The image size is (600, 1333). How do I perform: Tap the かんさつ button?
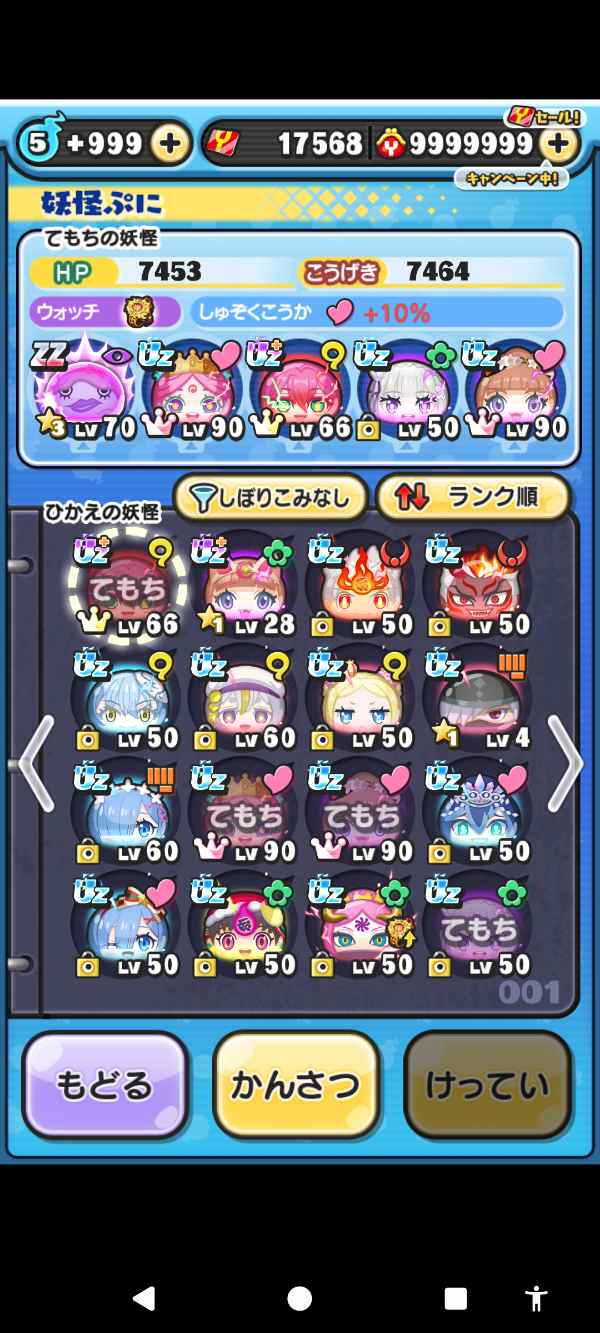click(296, 1086)
